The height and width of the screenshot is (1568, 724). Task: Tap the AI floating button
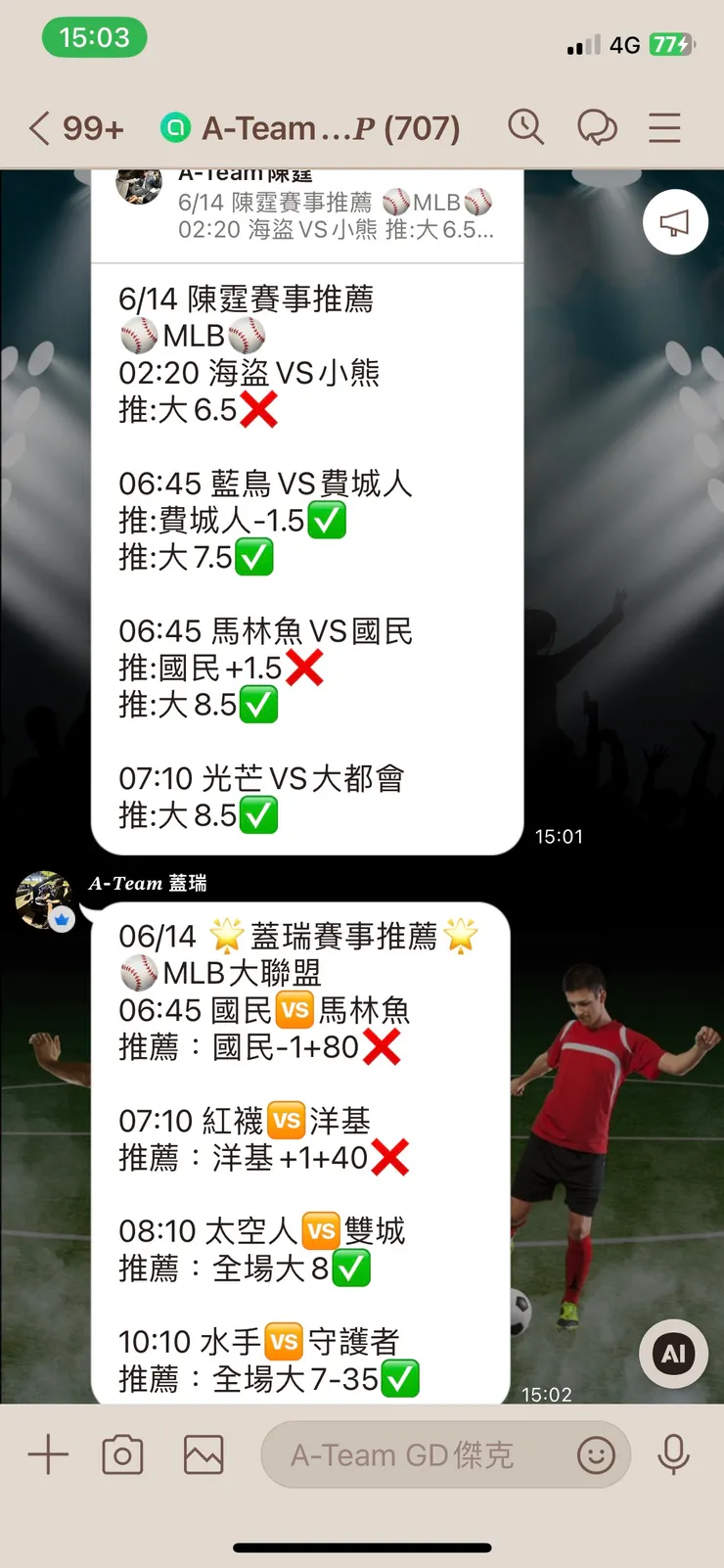(672, 1354)
